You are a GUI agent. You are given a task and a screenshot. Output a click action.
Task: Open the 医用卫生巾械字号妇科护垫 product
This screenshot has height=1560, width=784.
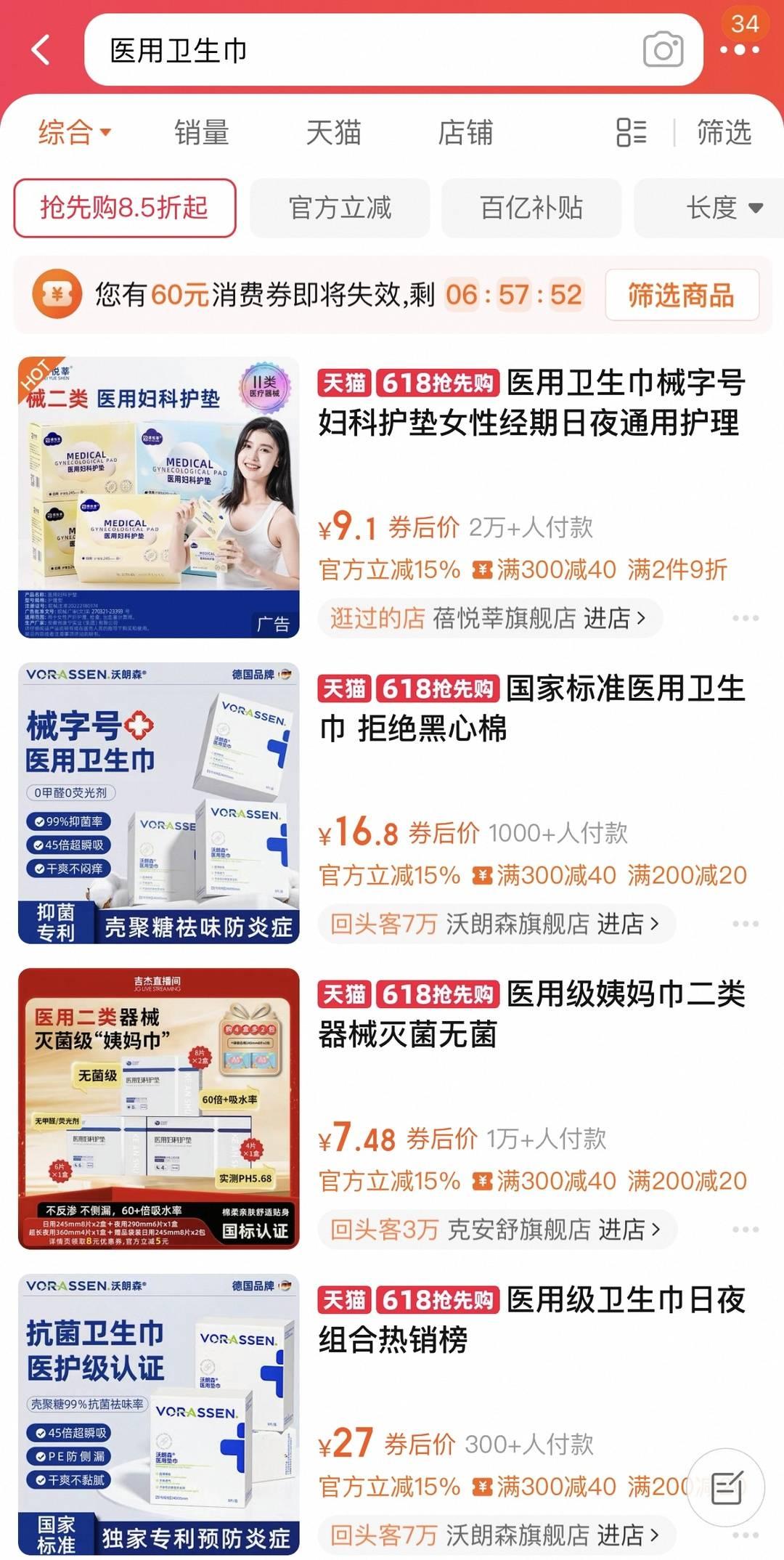click(530, 402)
